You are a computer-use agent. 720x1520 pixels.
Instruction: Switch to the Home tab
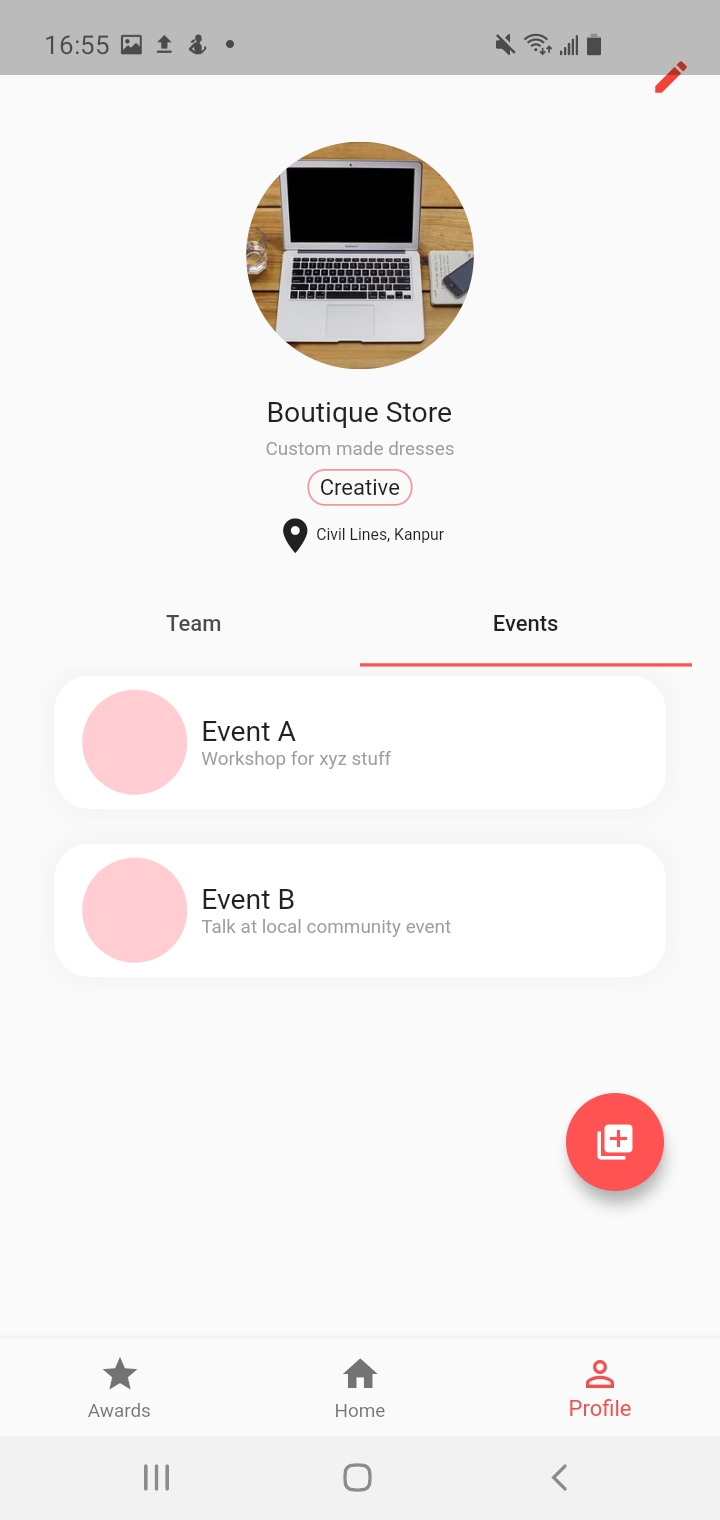tap(360, 1388)
